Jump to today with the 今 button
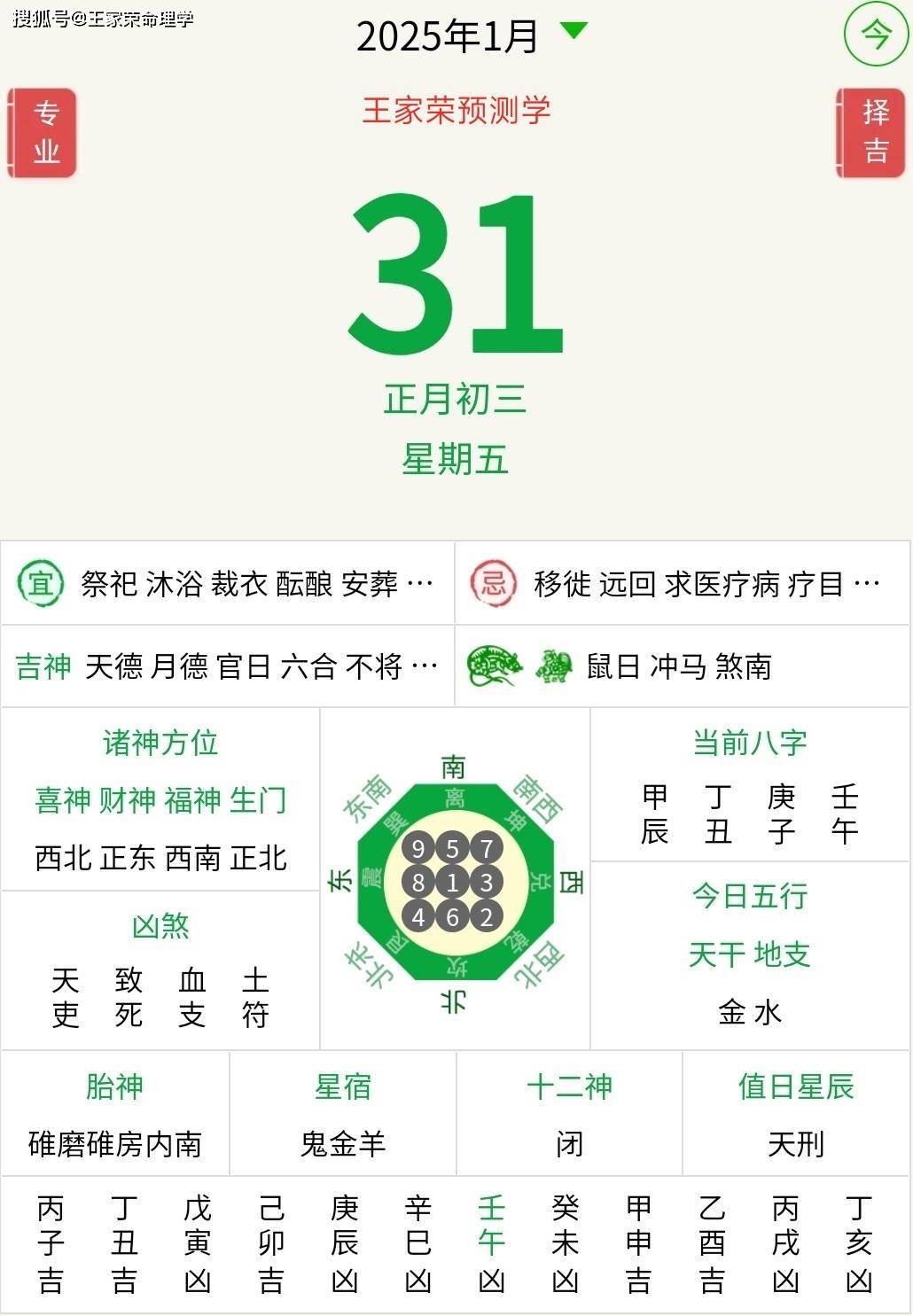This screenshot has width=913, height=1316. click(875, 35)
